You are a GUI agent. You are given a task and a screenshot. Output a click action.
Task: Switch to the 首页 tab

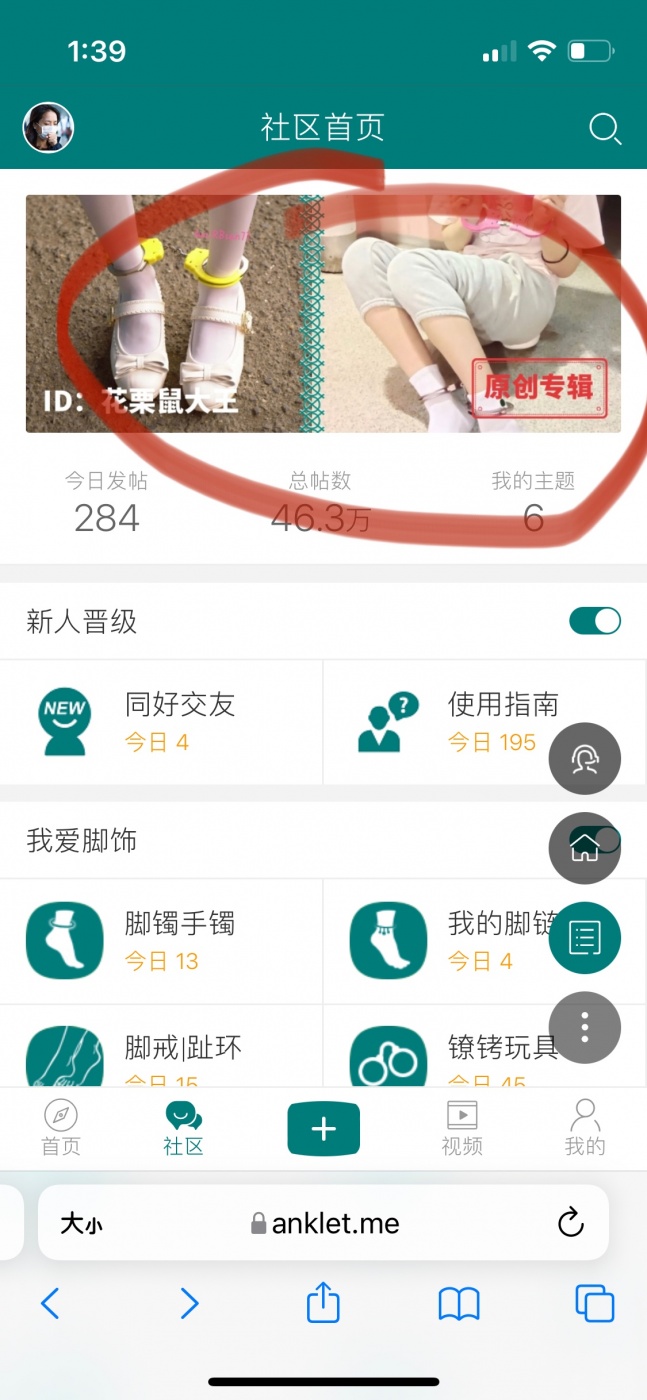(x=61, y=1128)
